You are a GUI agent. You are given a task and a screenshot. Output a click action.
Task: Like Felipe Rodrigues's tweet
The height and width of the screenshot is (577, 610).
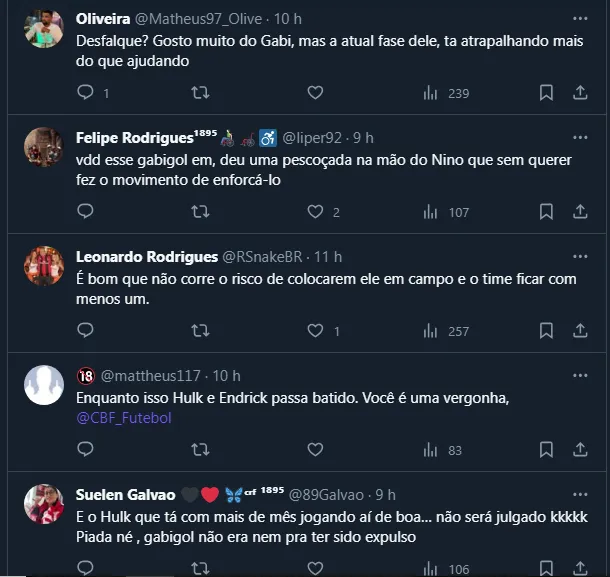pos(315,212)
